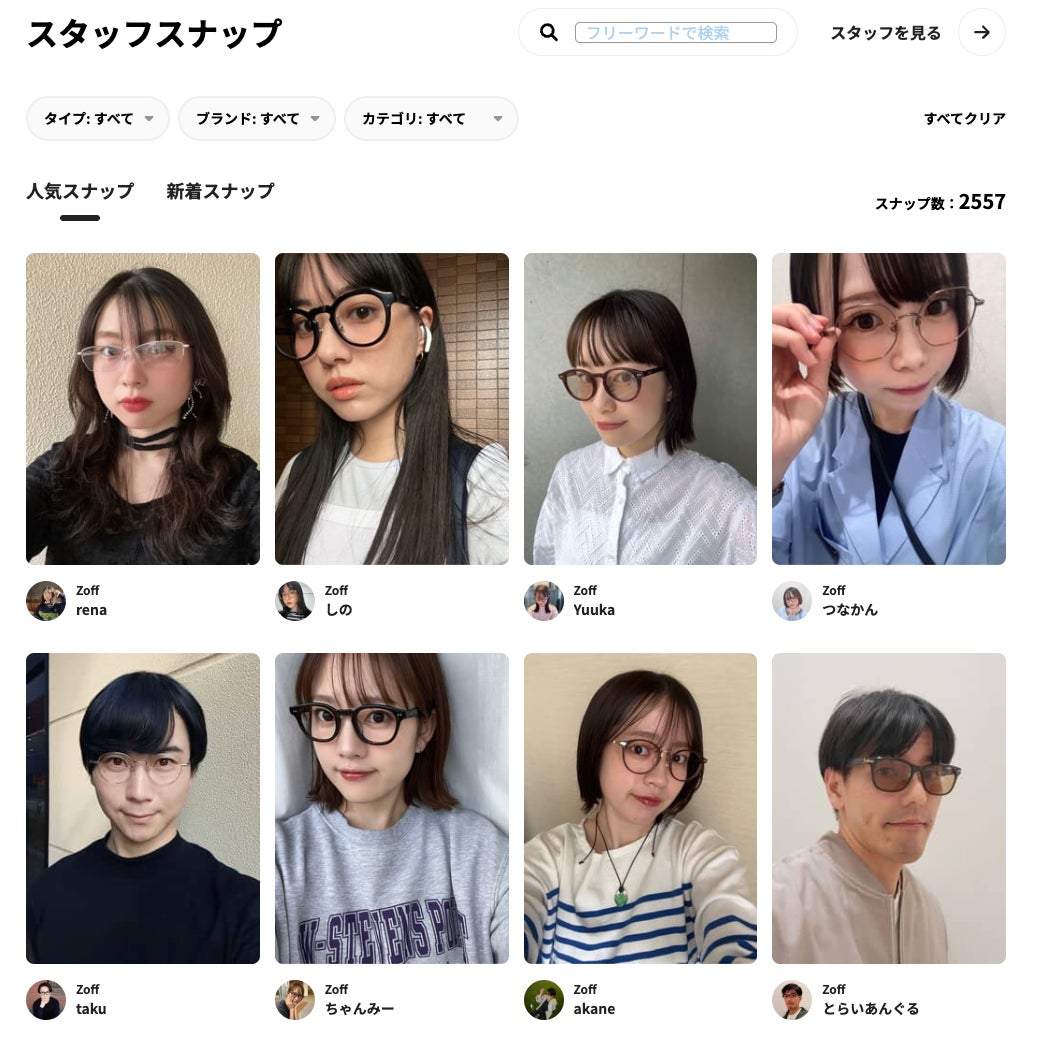Tap the magnifying glass search icon
The image size is (1038, 1048).
[x=548, y=32]
